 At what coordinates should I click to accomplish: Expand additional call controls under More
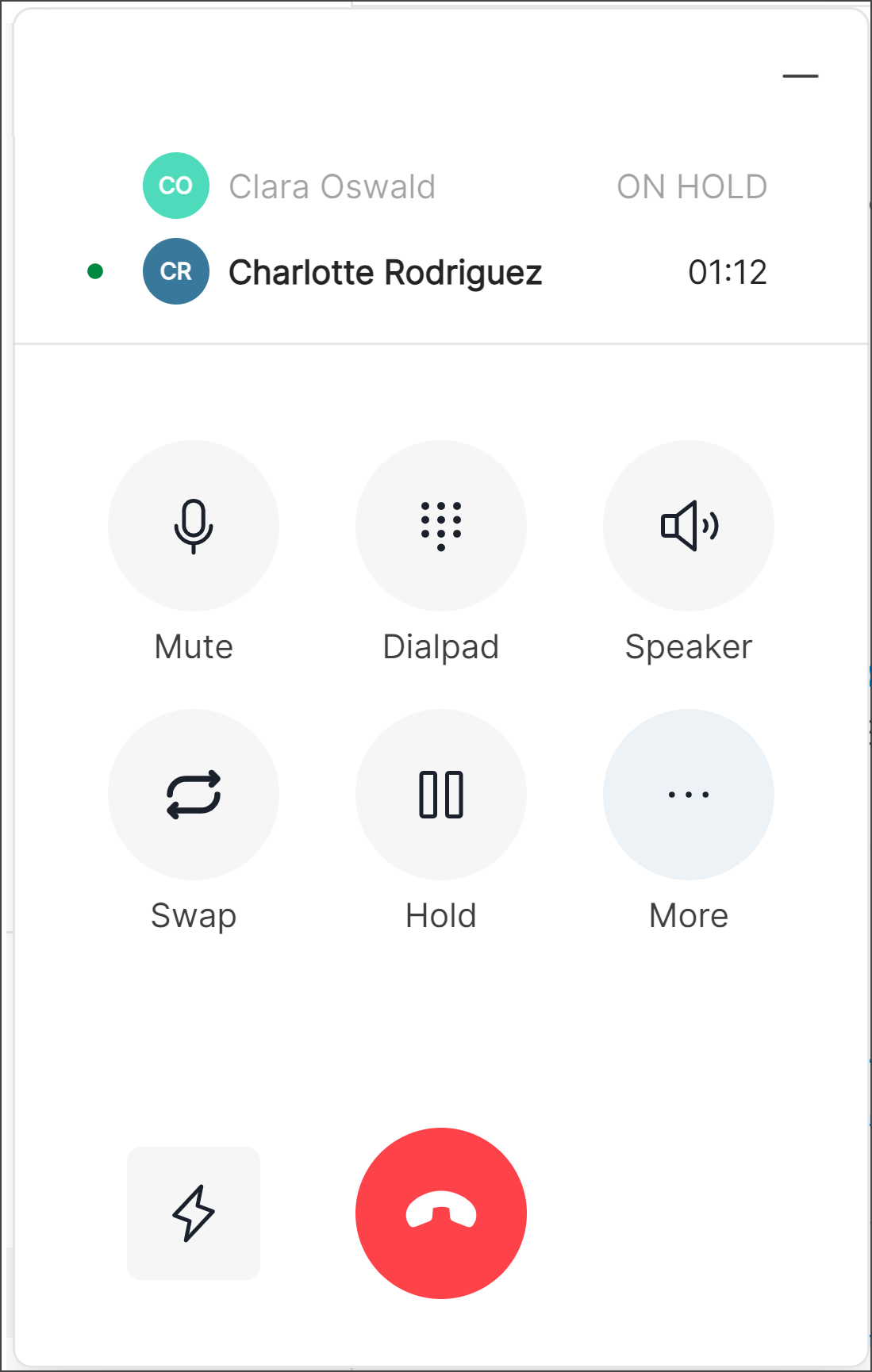688,915
